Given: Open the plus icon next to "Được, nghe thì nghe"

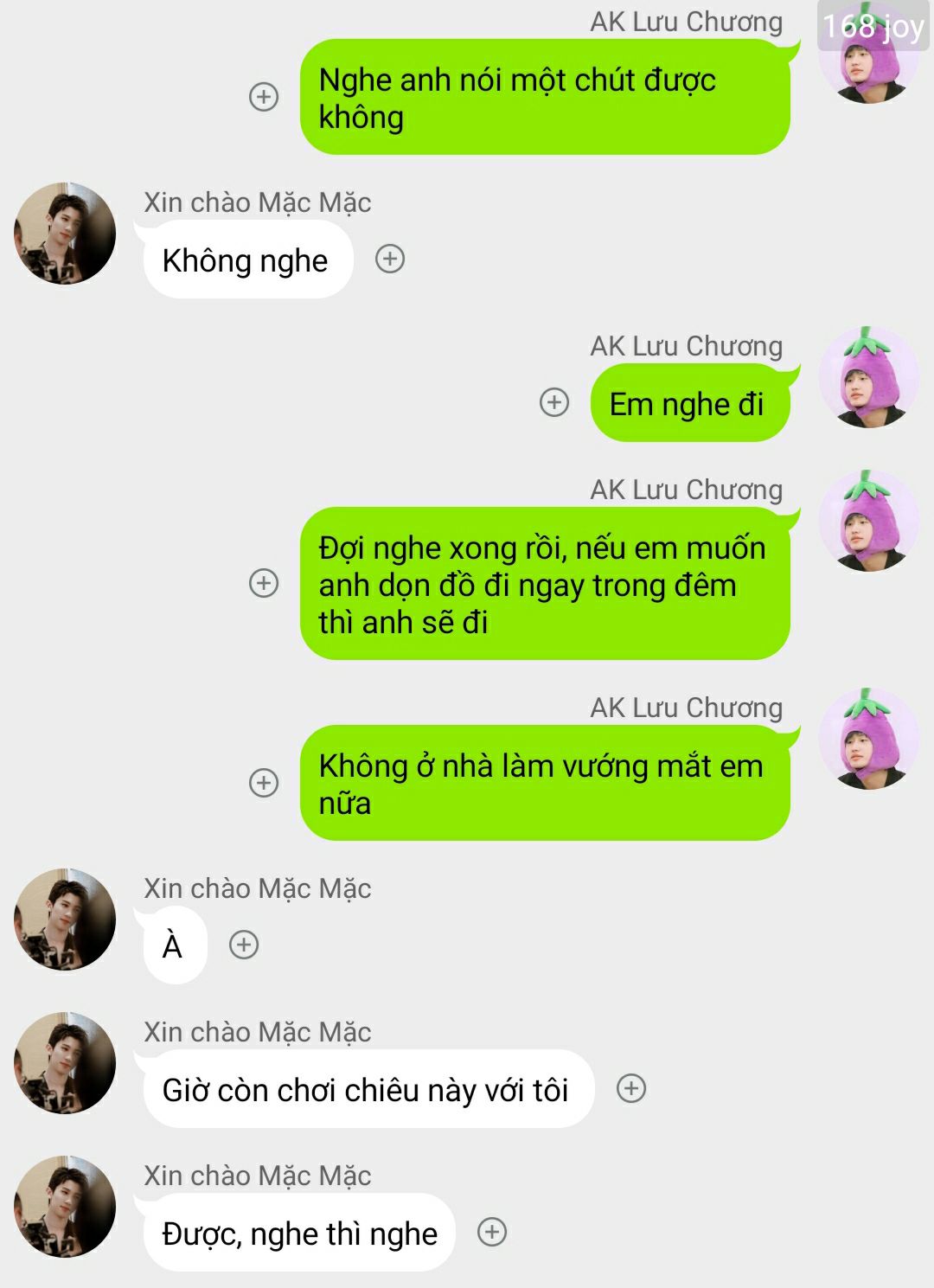Looking at the screenshot, I should pos(492,1232).
